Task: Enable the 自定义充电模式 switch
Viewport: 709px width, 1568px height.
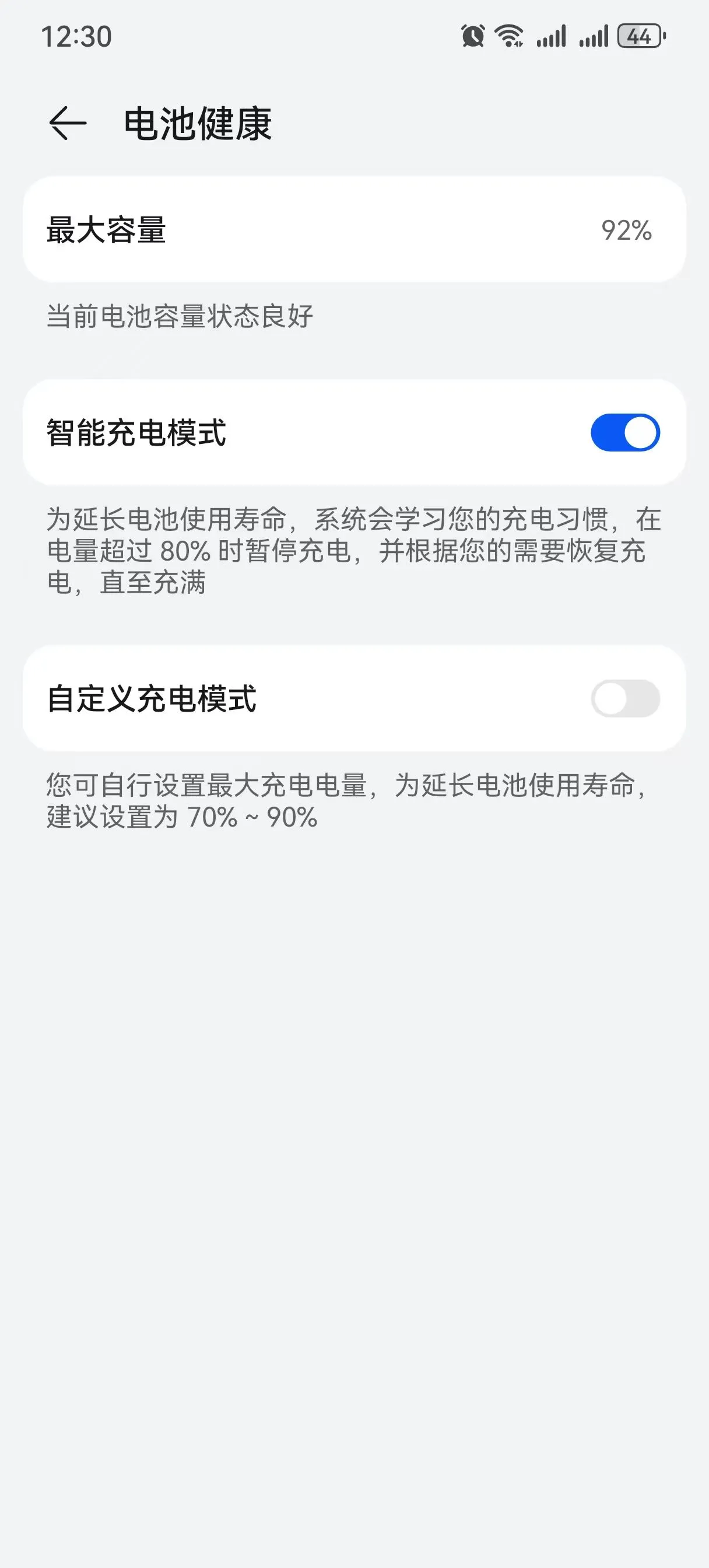Action: 625,698
